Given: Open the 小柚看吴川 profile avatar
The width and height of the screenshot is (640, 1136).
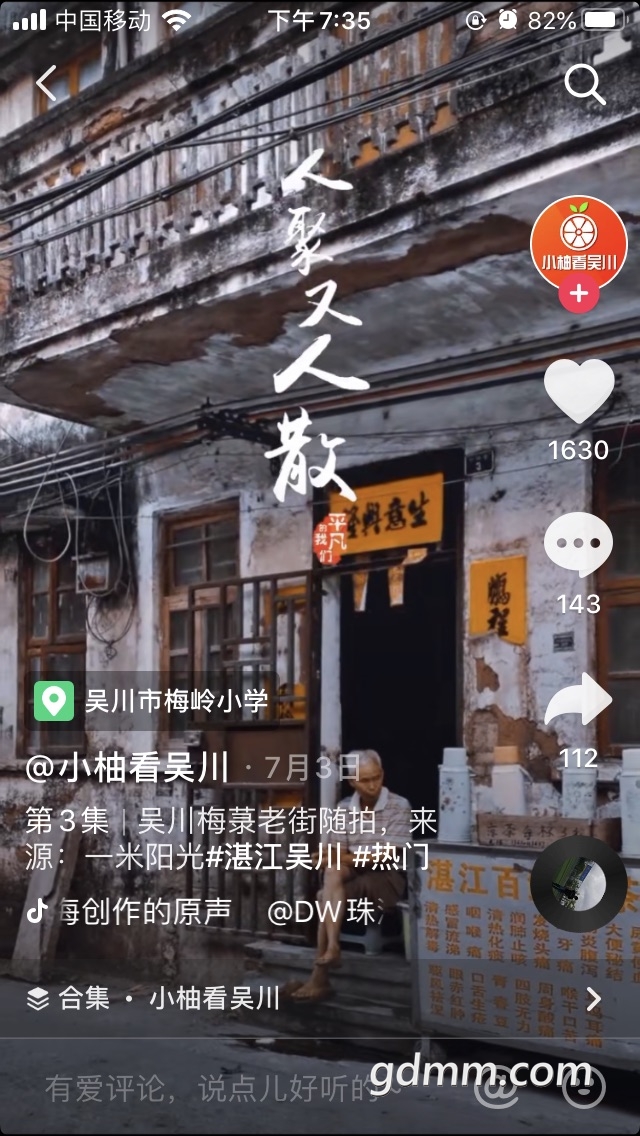Looking at the screenshot, I should point(578,243).
